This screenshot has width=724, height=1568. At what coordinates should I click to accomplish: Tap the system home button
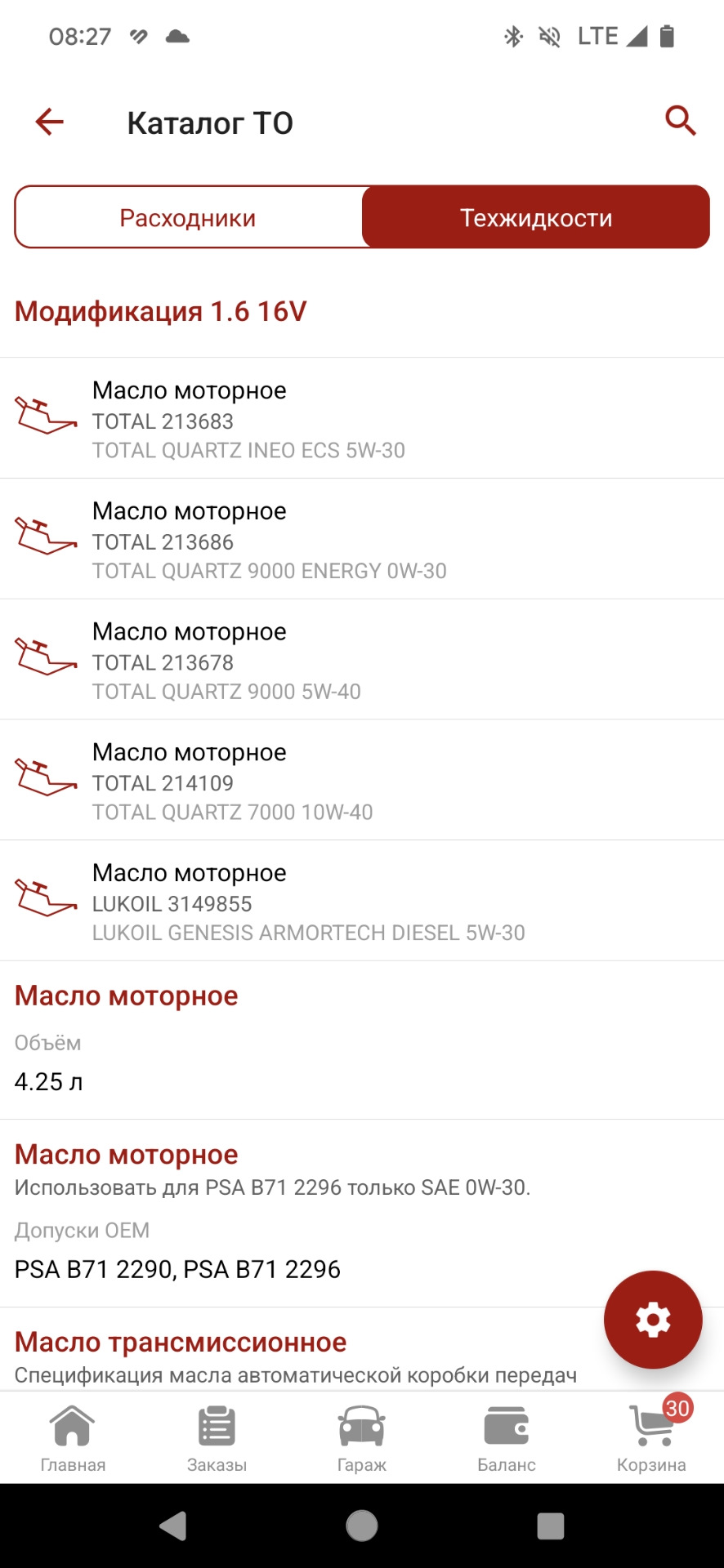(362, 1526)
